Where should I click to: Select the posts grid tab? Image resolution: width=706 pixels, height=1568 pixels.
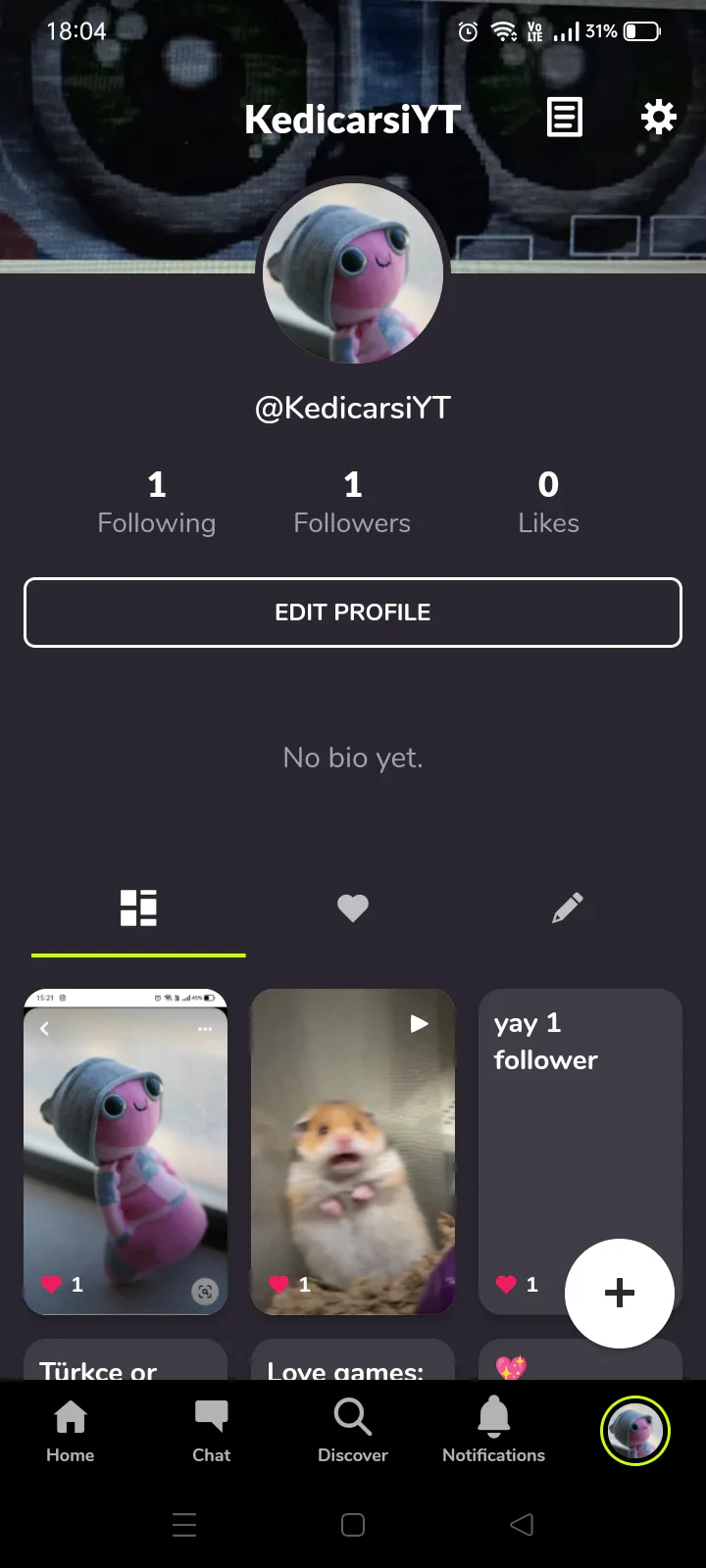click(138, 907)
